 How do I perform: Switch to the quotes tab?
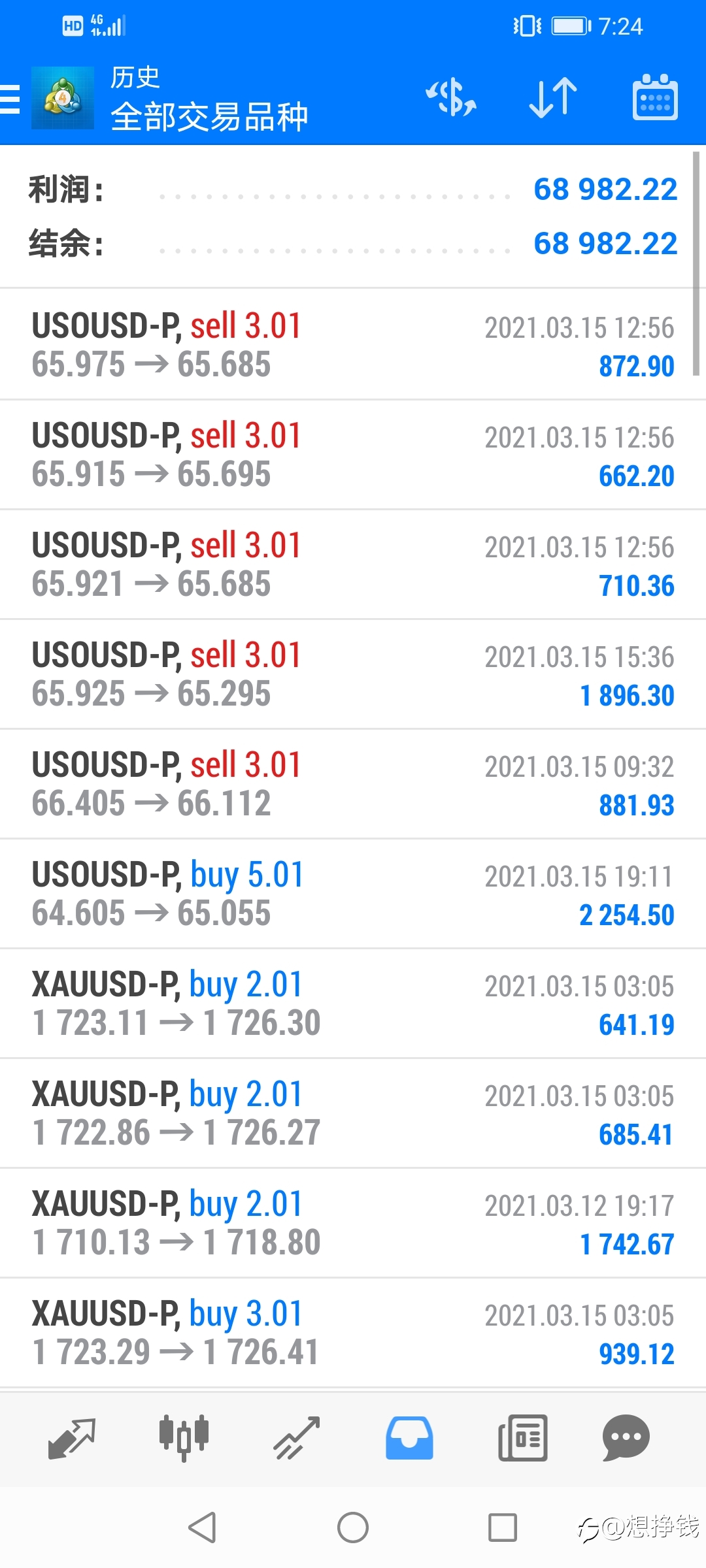(72, 1438)
